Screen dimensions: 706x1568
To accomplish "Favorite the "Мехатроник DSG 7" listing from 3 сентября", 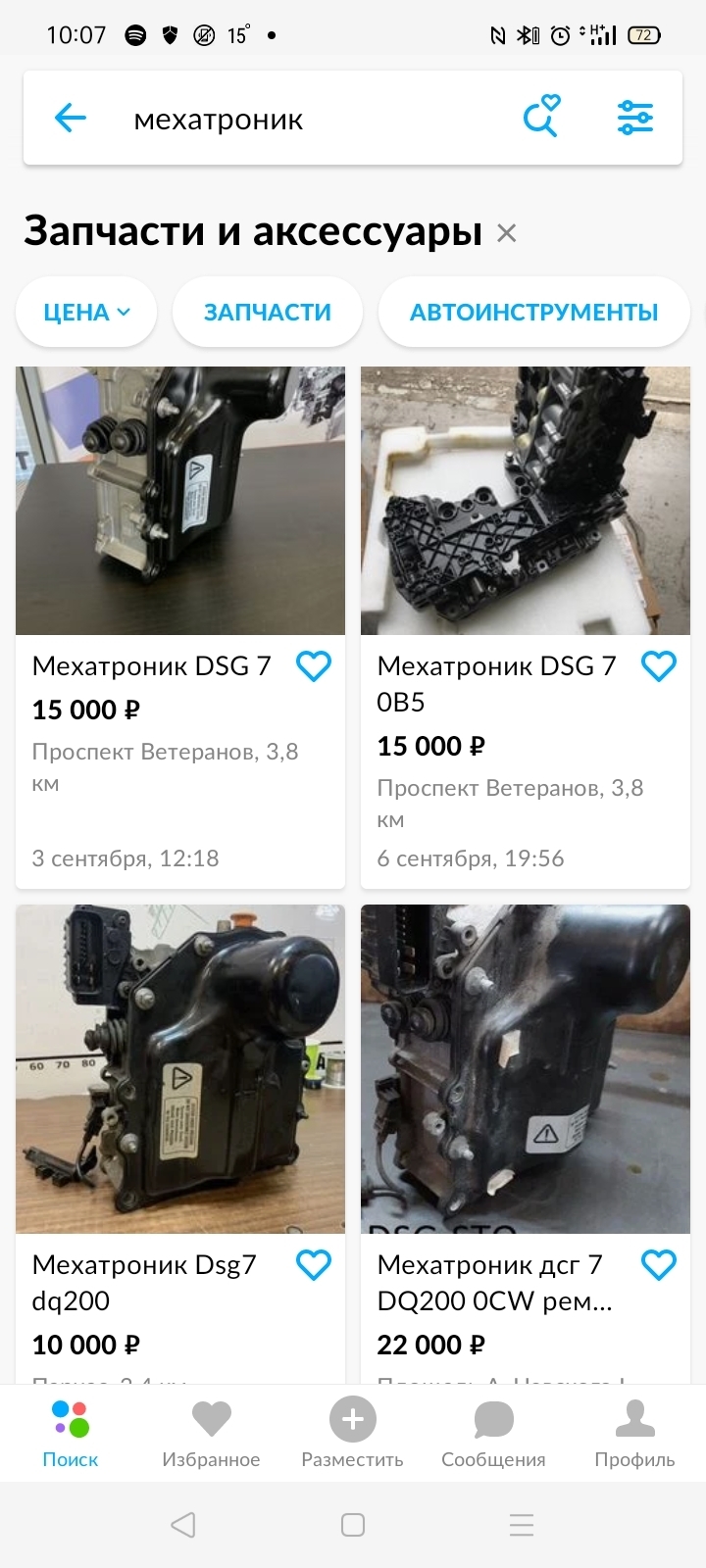I will coord(314,666).
